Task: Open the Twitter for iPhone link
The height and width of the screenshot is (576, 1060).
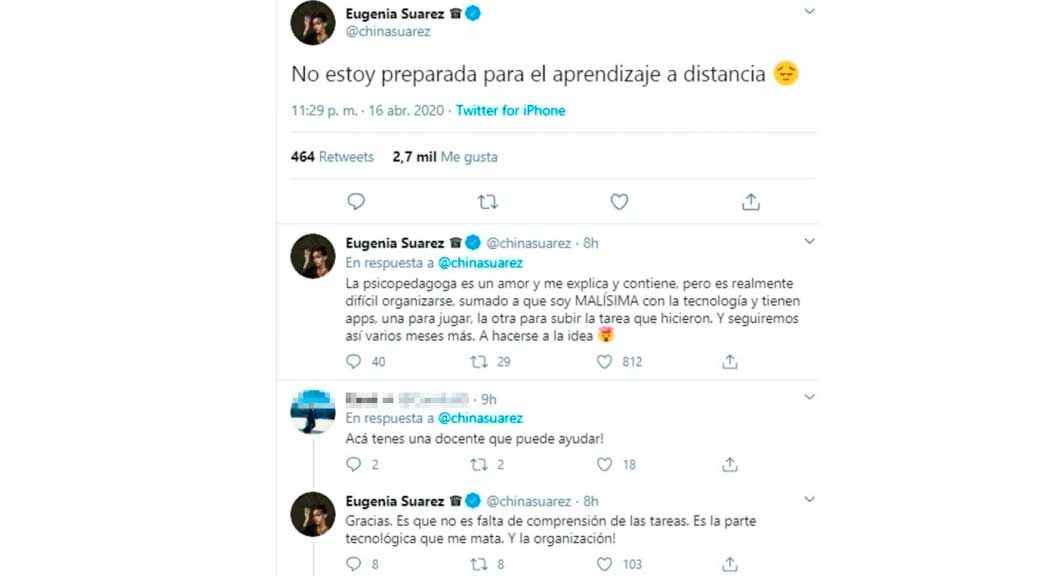Action: point(510,111)
